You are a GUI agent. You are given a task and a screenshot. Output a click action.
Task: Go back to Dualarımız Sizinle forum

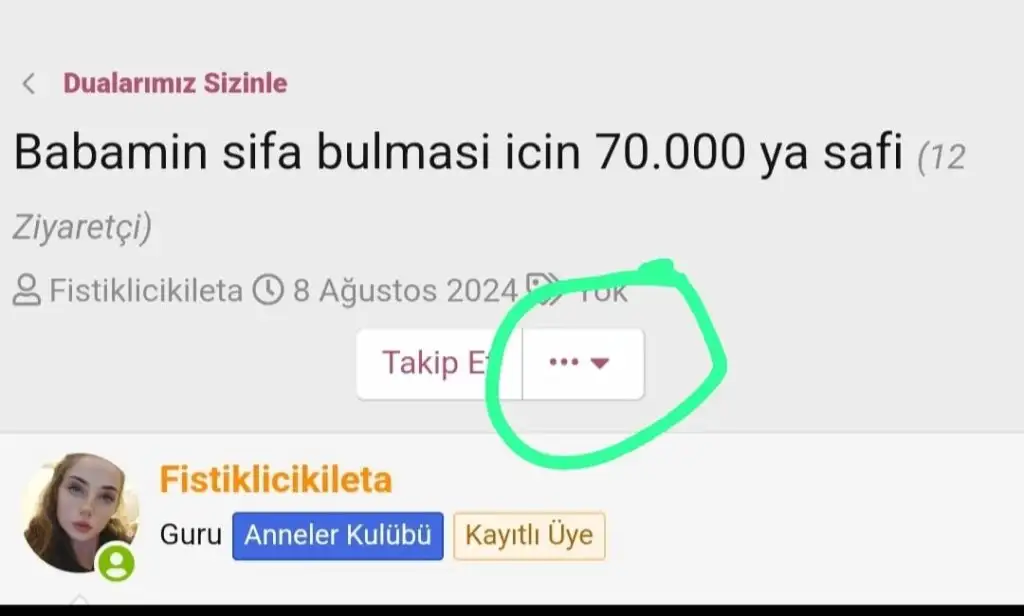(x=174, y=83)
